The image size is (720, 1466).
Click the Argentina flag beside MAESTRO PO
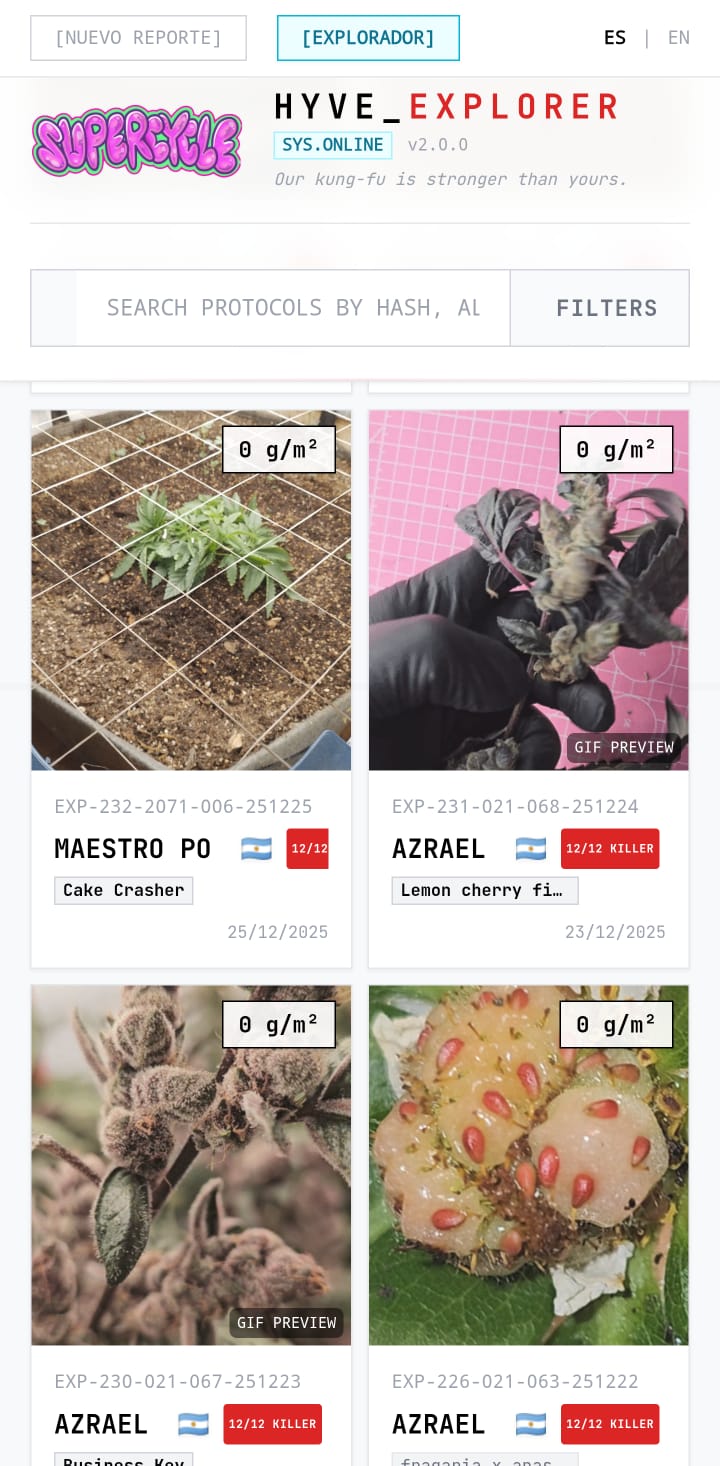[x=256, y=848]
